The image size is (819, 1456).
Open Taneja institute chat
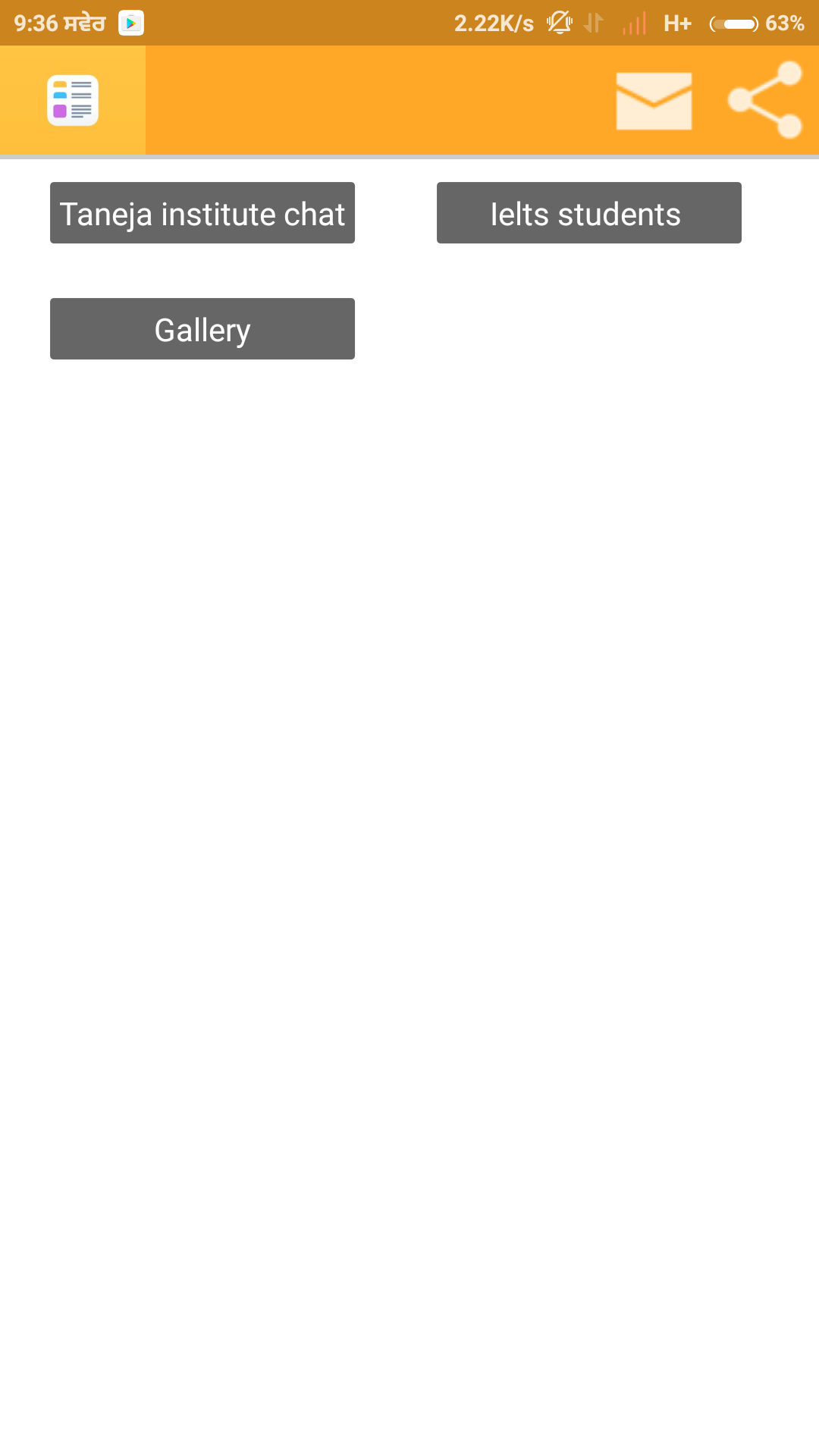pyautogui.click(x=202, y=213)
